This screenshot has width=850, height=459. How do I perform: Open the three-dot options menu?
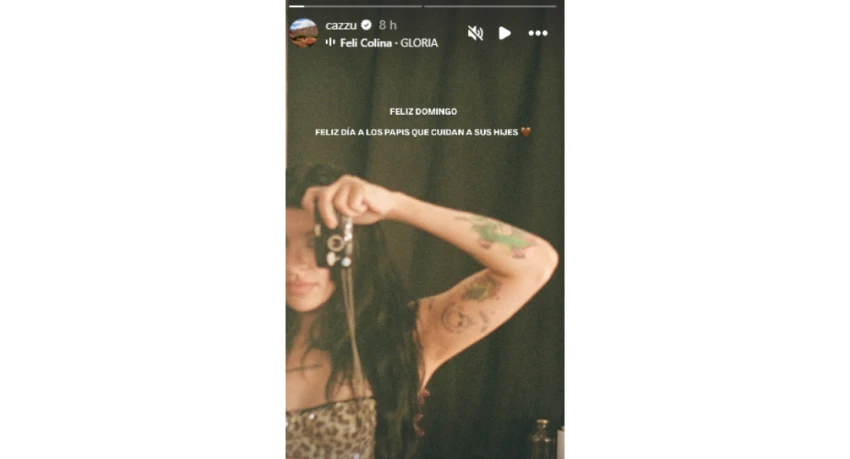pyautogui.click(x=538, y=33)
